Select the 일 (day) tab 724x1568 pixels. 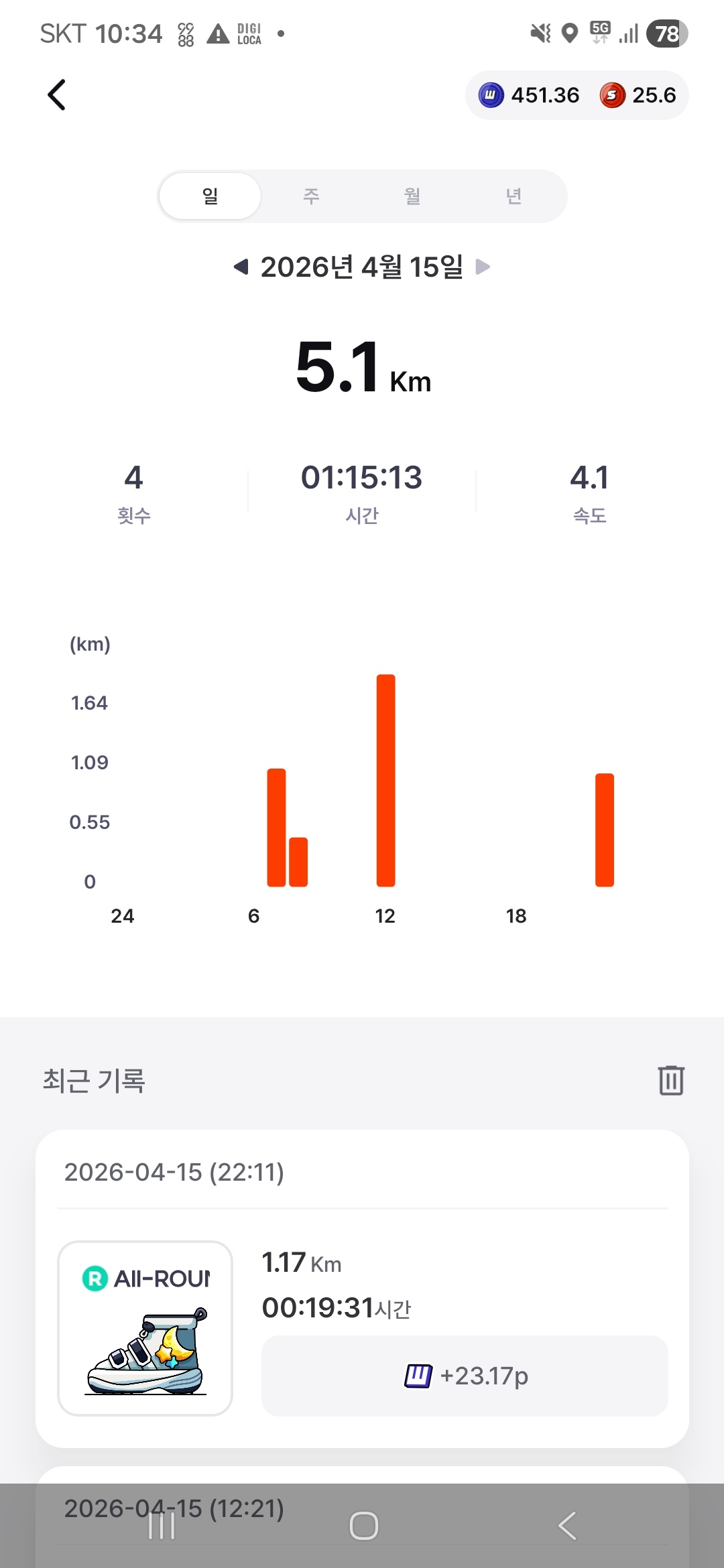tap(210, 196)
